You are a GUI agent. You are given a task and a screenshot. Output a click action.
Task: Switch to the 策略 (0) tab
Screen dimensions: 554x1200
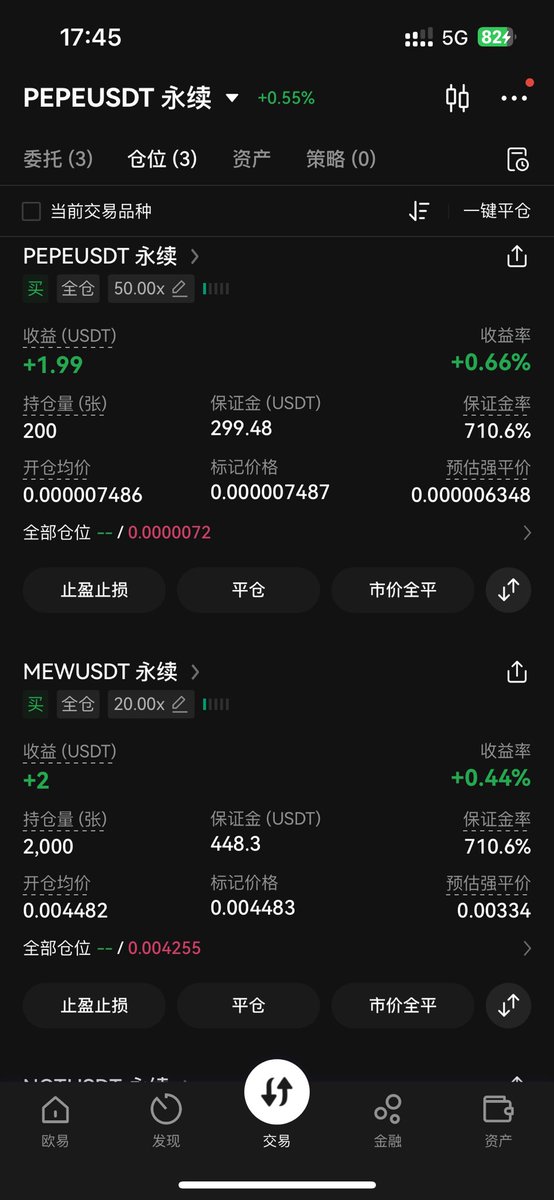[341, 159]
